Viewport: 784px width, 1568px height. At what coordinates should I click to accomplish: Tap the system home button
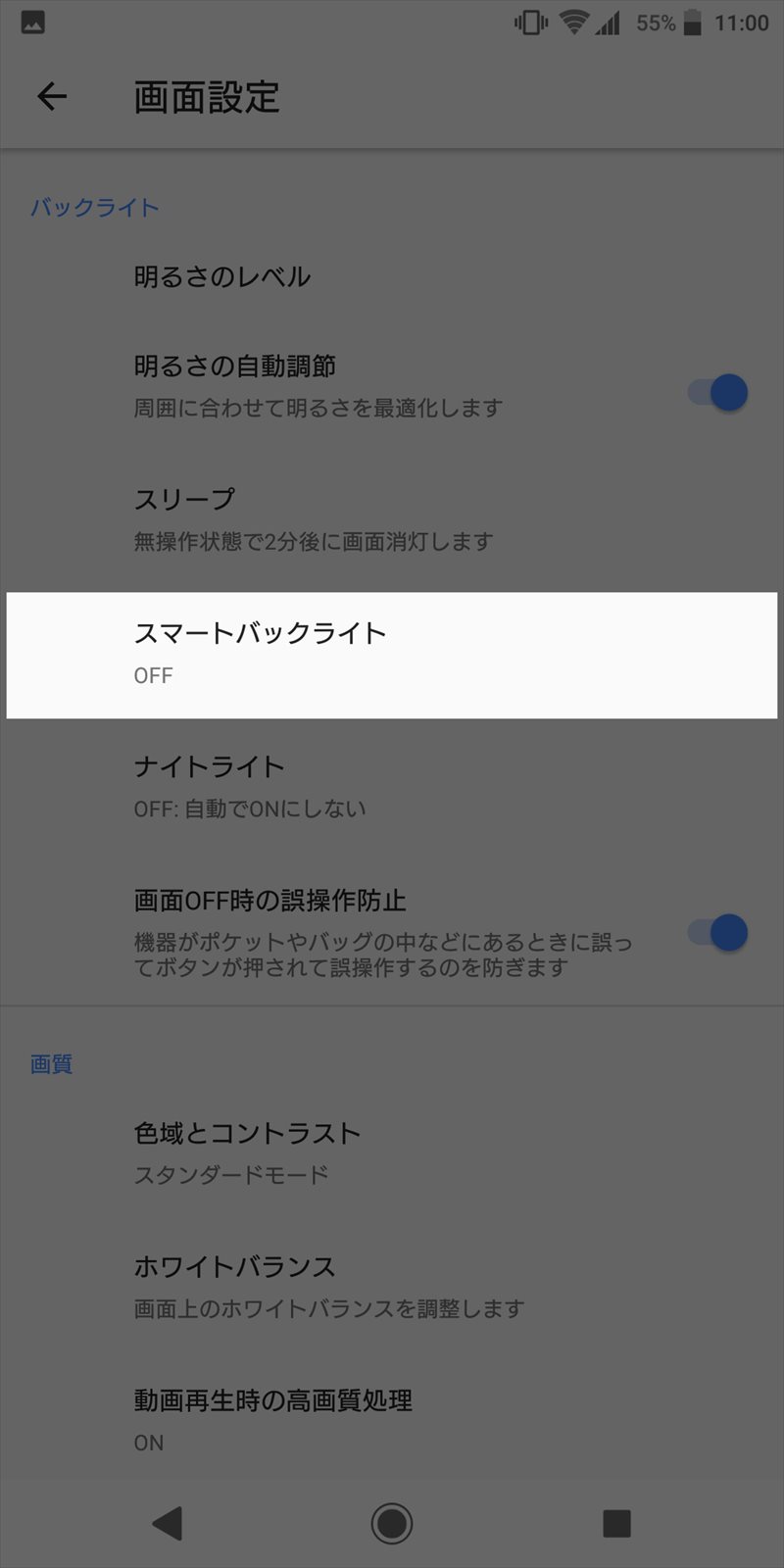pos(392,1523)
